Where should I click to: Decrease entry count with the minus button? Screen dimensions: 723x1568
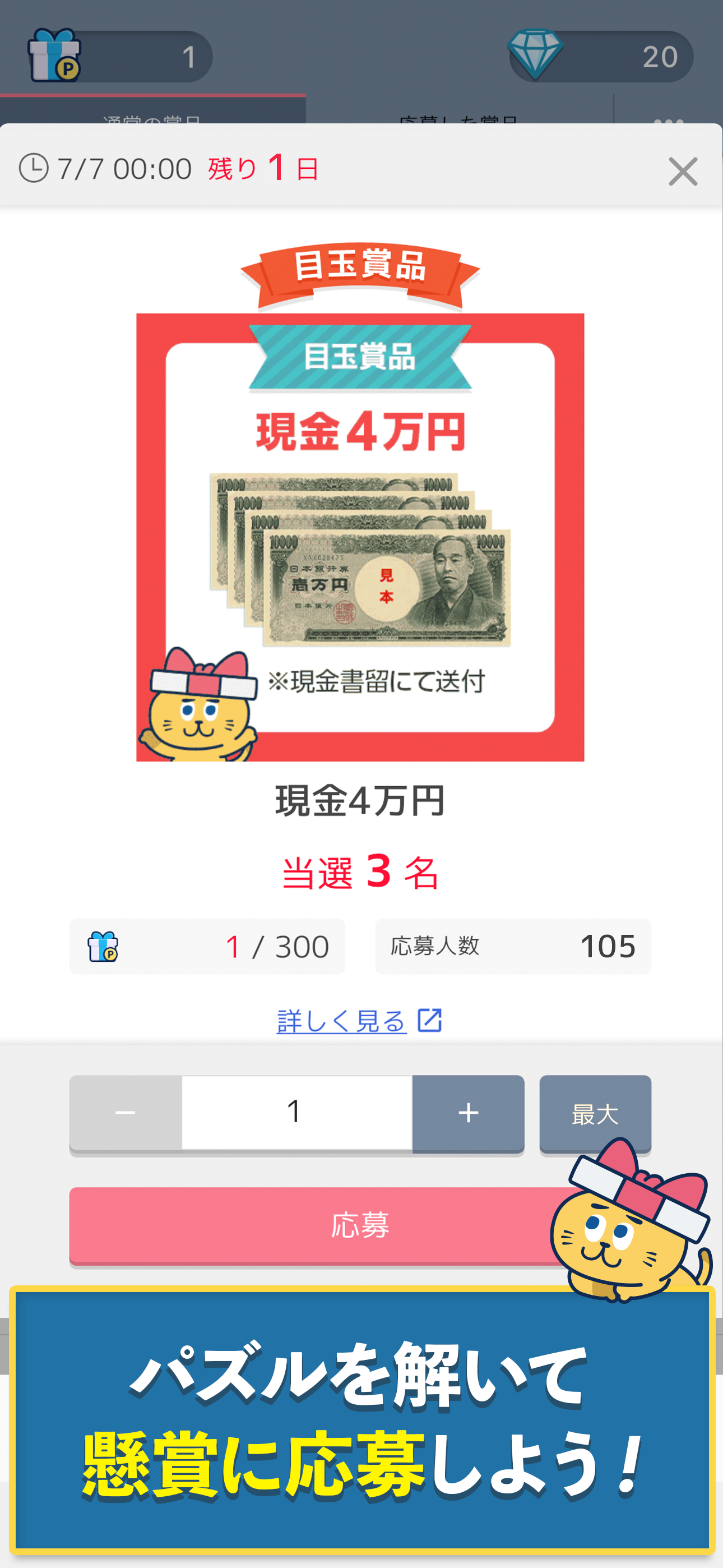click(x=126, y=1112)
